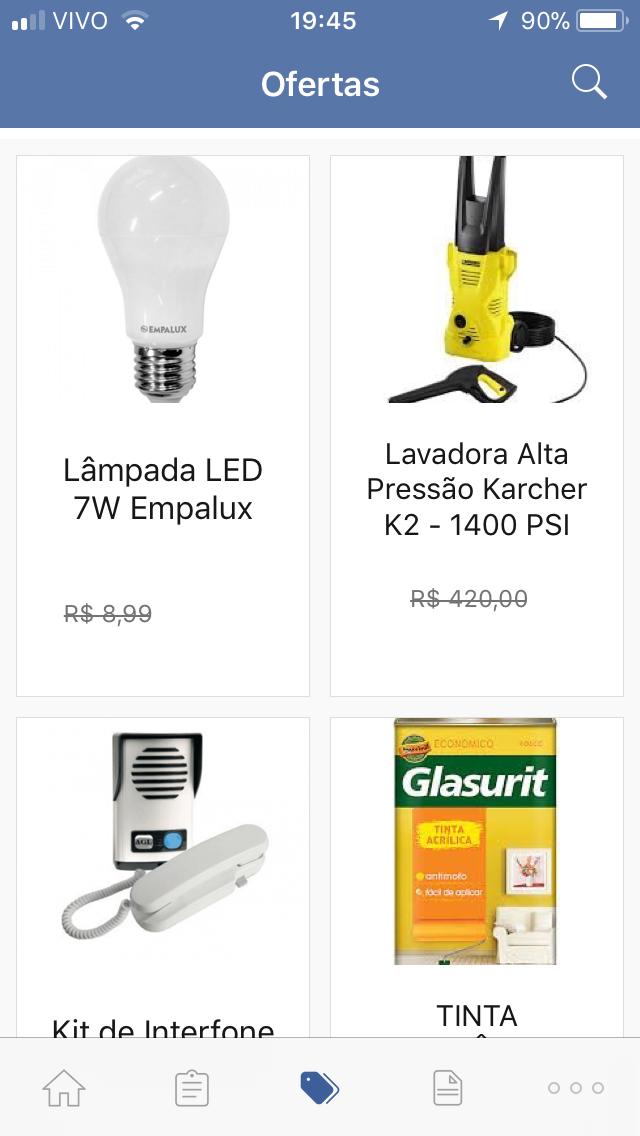Viewport: 640px width, 1136px height.
Task: View the Lavadora Alta Pressão Karcher K2 card
Action: click(x=476, y=426)
